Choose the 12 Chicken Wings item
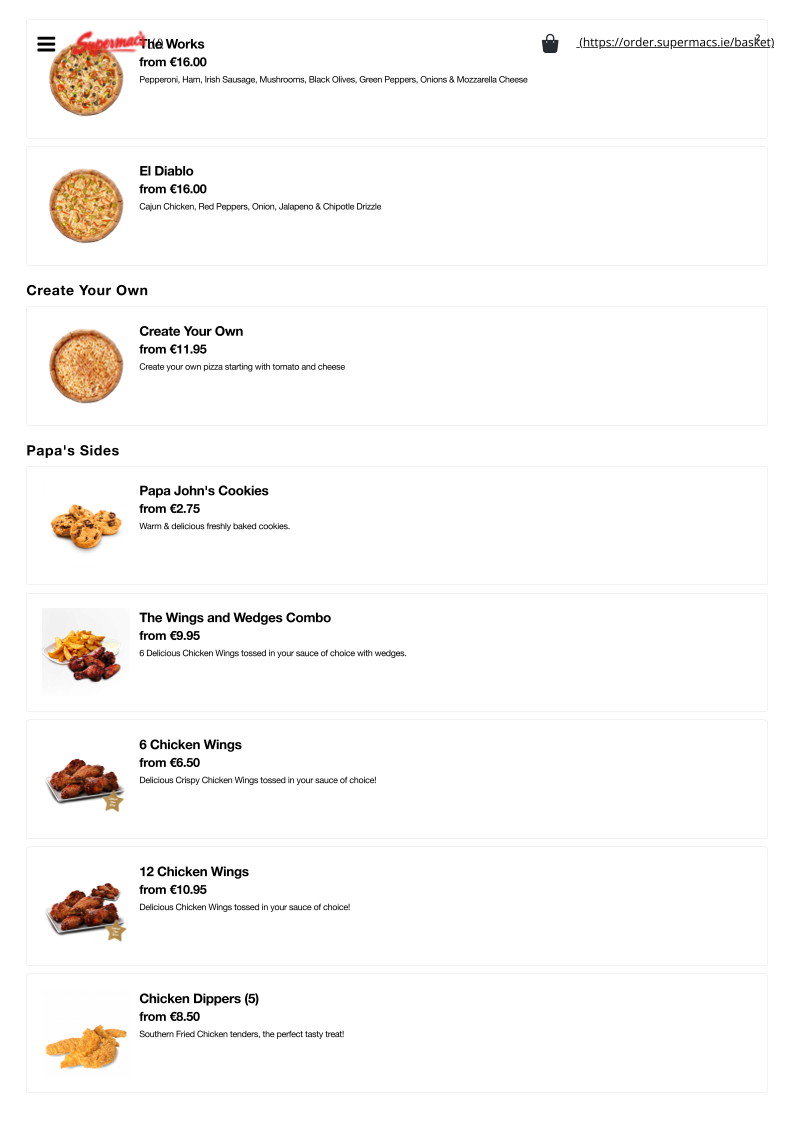The image size is (793, 1122). pyautogui.click(x=396, y=906)
